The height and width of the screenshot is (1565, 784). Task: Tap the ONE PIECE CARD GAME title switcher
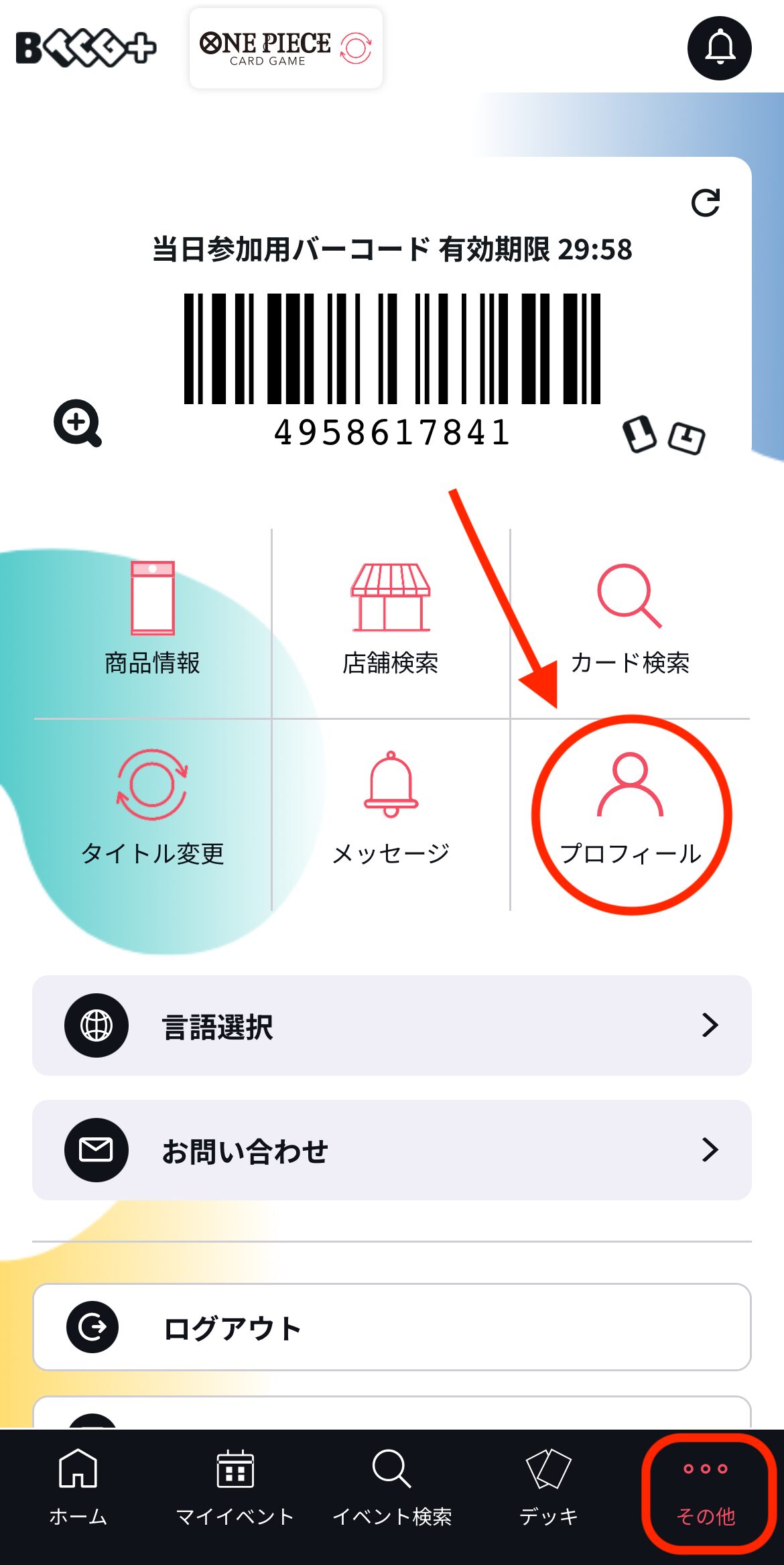pyautogui.click(x=286, y=48)
